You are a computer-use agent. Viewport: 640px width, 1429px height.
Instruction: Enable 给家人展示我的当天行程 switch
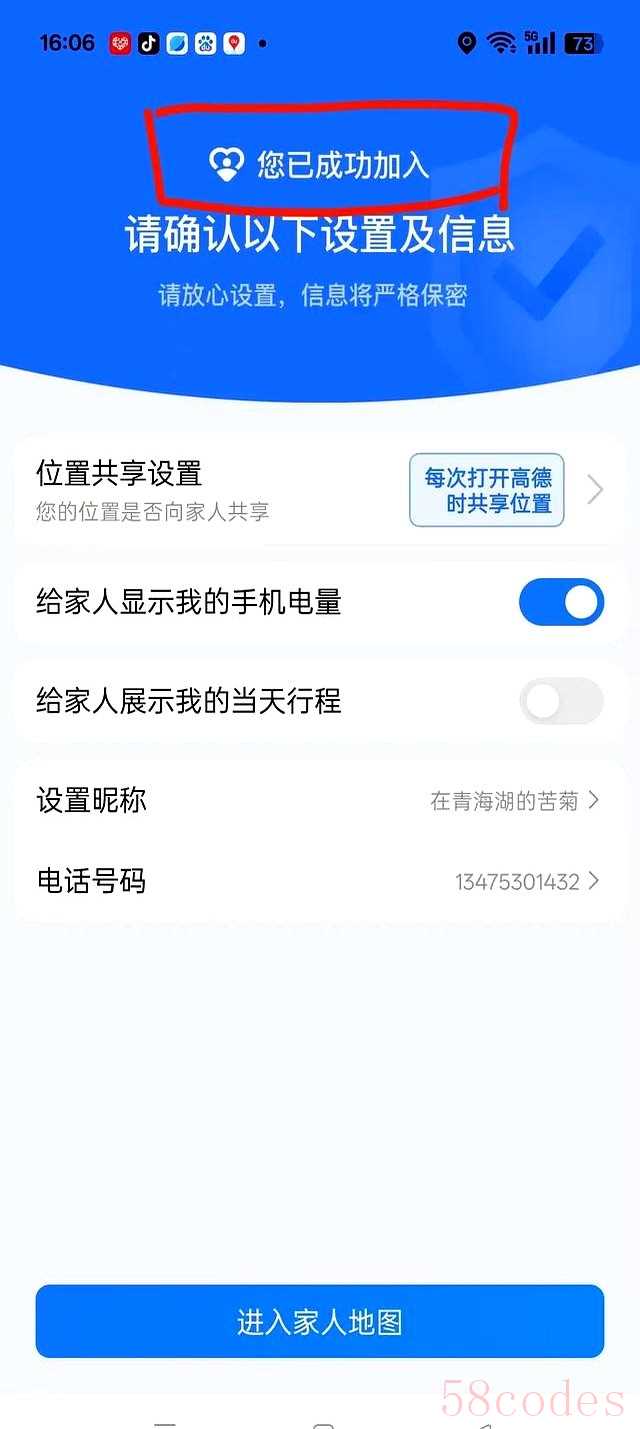click(561, 701)
